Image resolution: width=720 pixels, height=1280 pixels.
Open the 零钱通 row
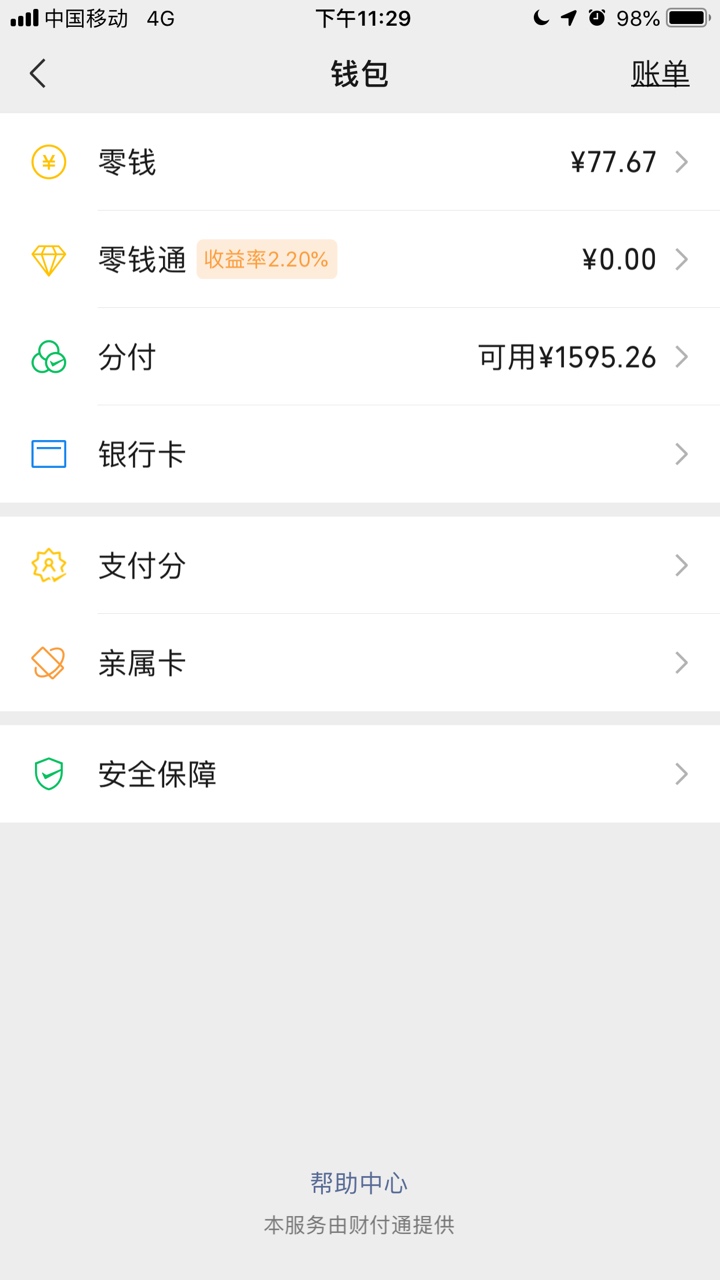[360, 259]
